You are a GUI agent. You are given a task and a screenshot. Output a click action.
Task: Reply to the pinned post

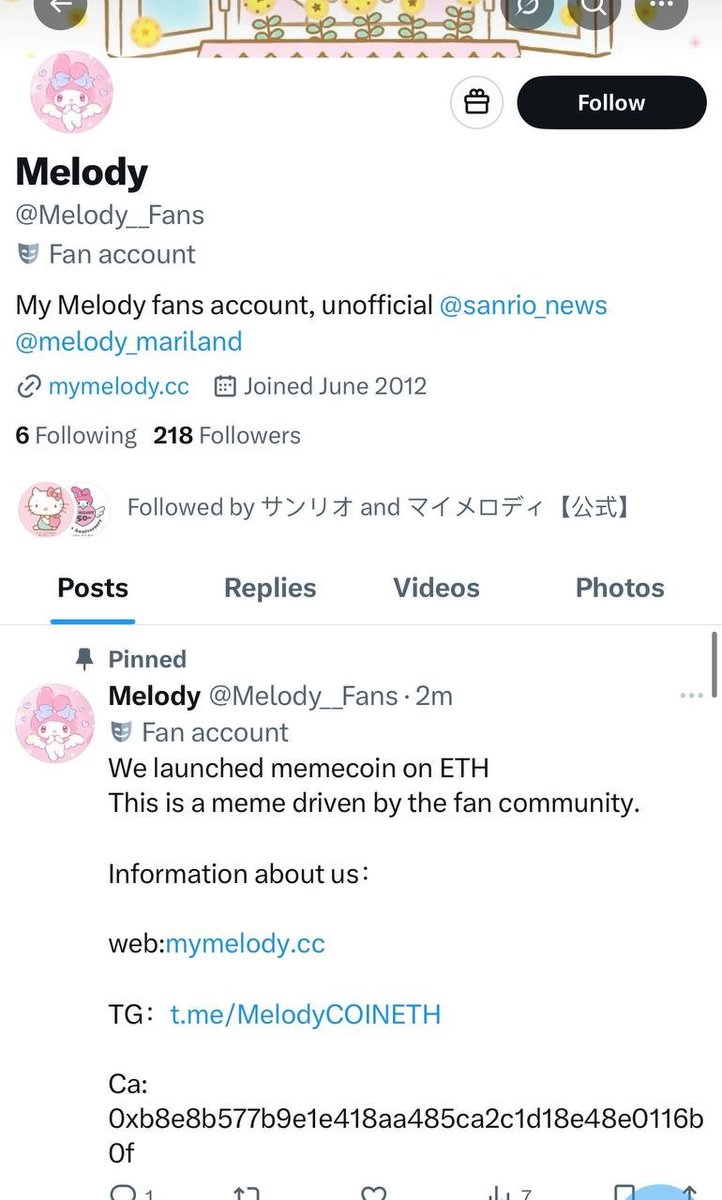click(124, 1190)
